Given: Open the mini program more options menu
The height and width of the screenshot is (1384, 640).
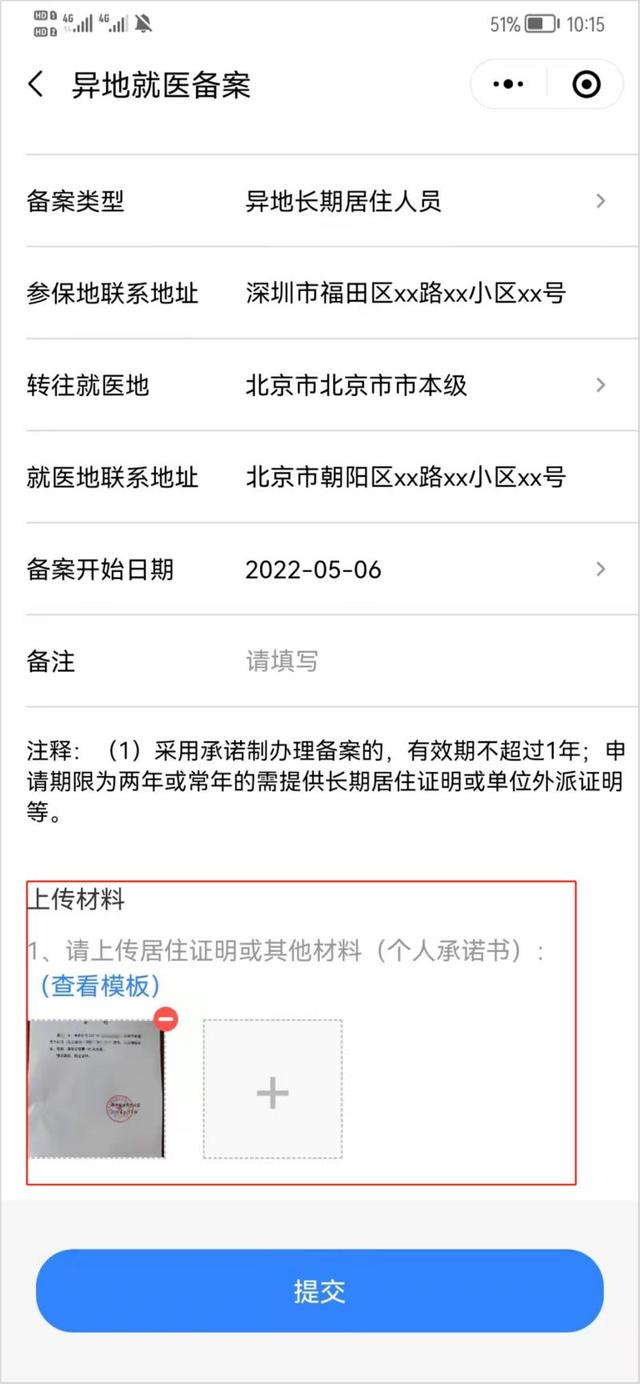Looking at the screenshot, I should pos(508,85).
